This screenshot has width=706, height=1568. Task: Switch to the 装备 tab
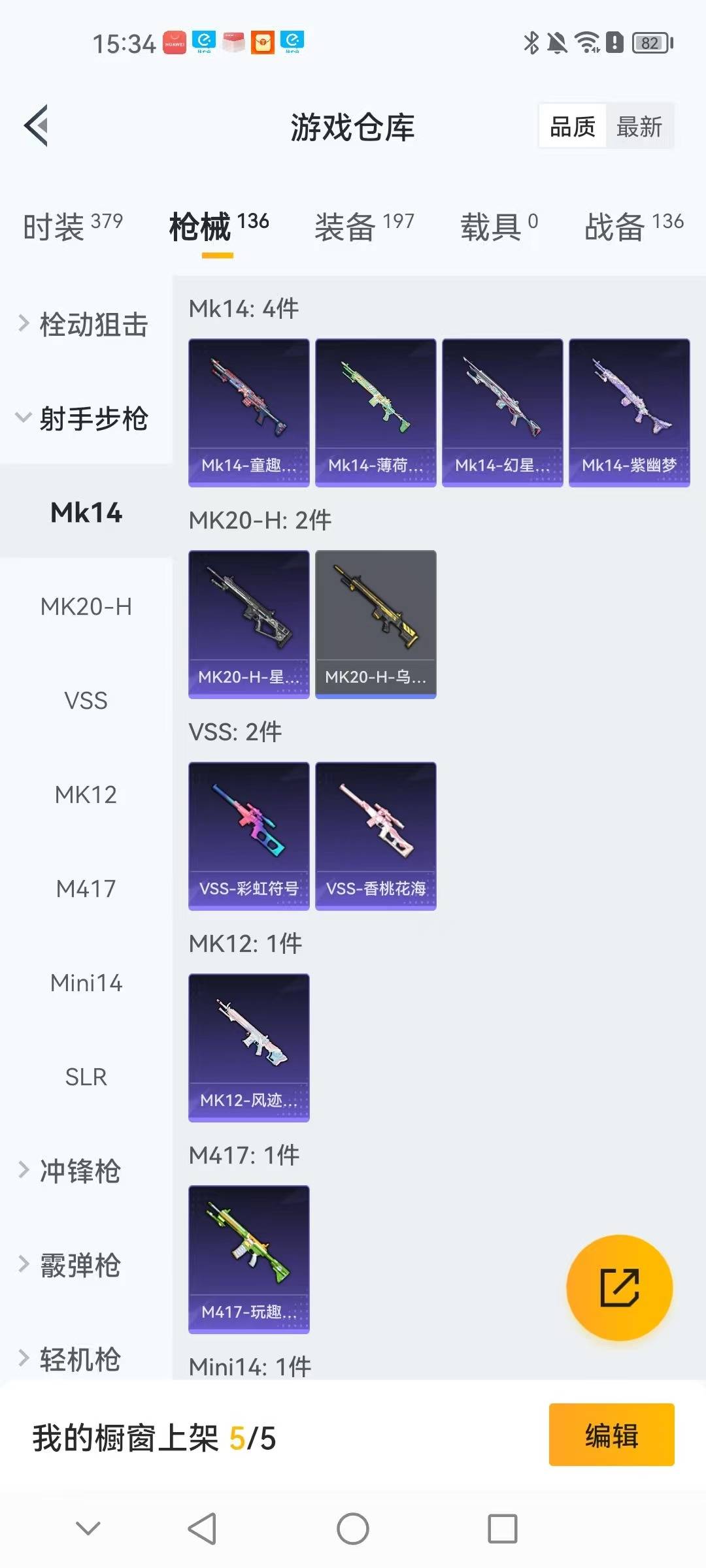(364, 227)
